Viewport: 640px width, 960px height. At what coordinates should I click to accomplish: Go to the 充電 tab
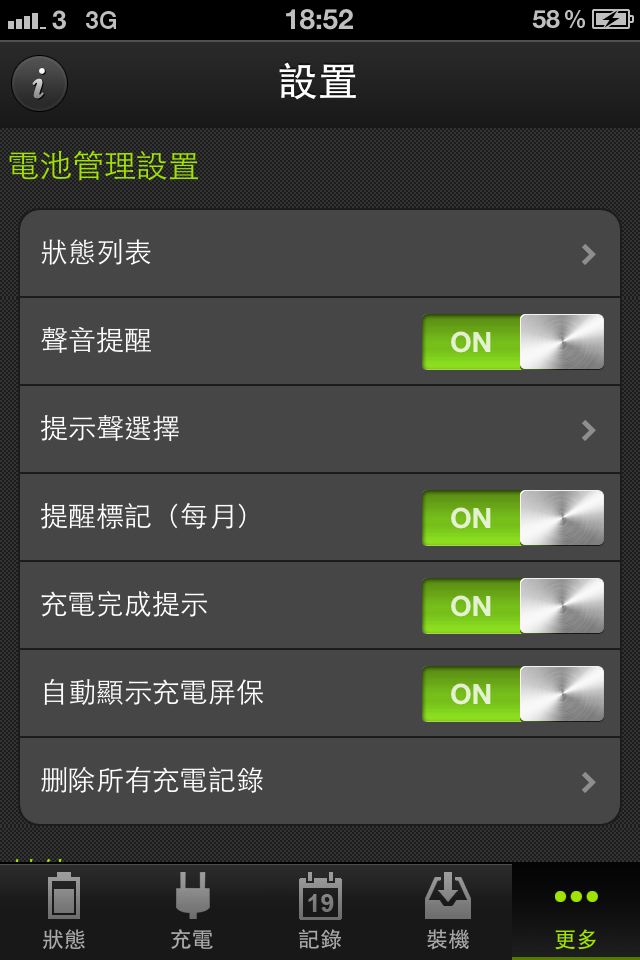coord(192,911)
